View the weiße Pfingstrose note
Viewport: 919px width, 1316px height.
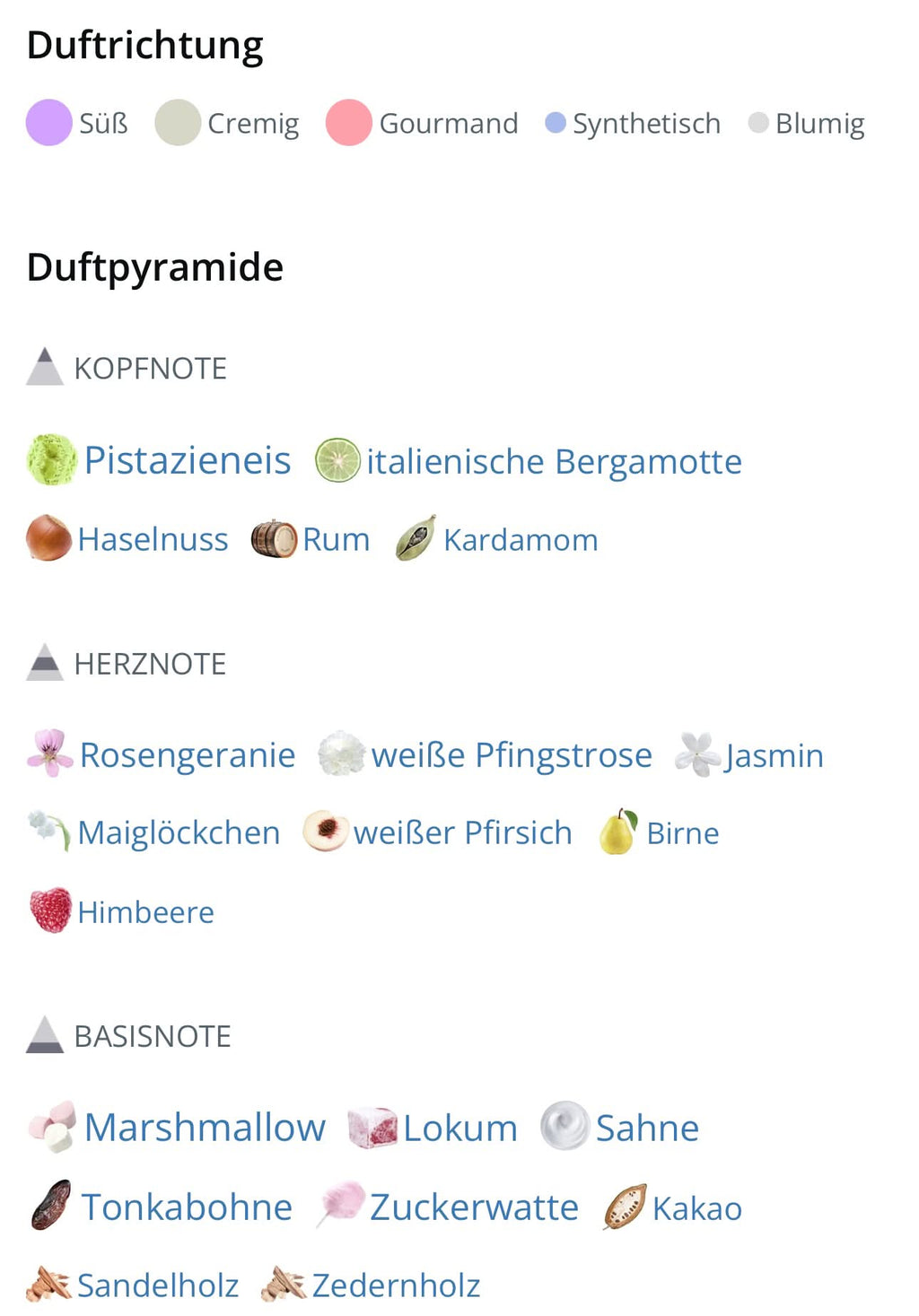click(511, 755)
